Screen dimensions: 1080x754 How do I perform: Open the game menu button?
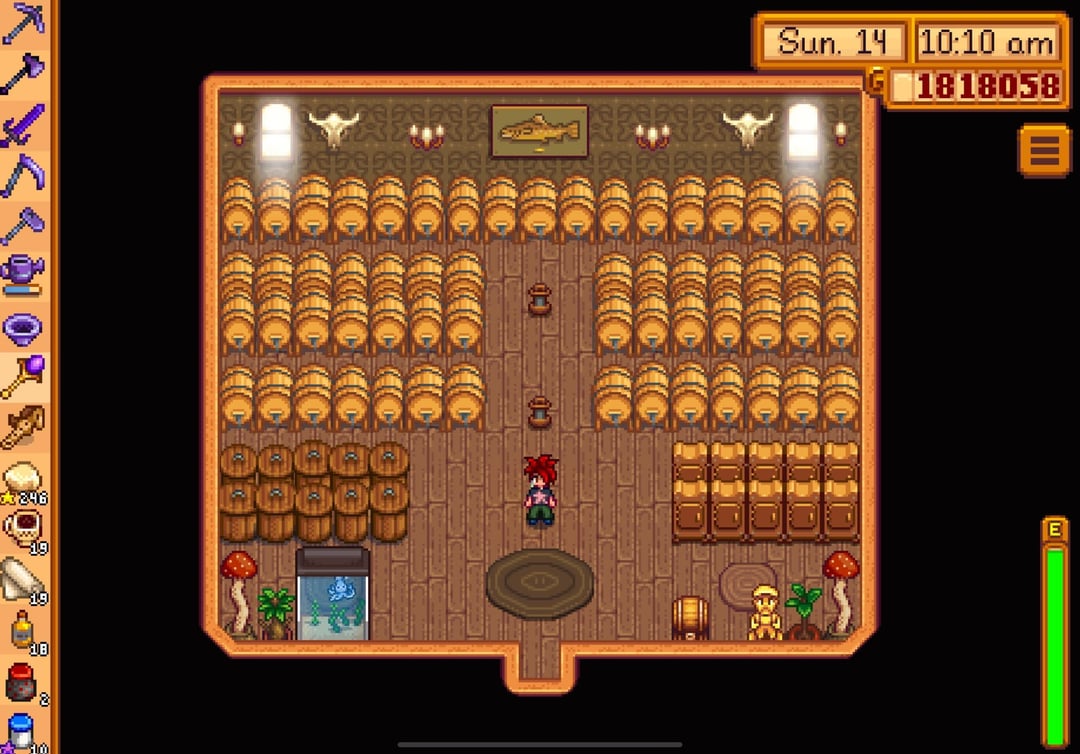point(1044,151)
